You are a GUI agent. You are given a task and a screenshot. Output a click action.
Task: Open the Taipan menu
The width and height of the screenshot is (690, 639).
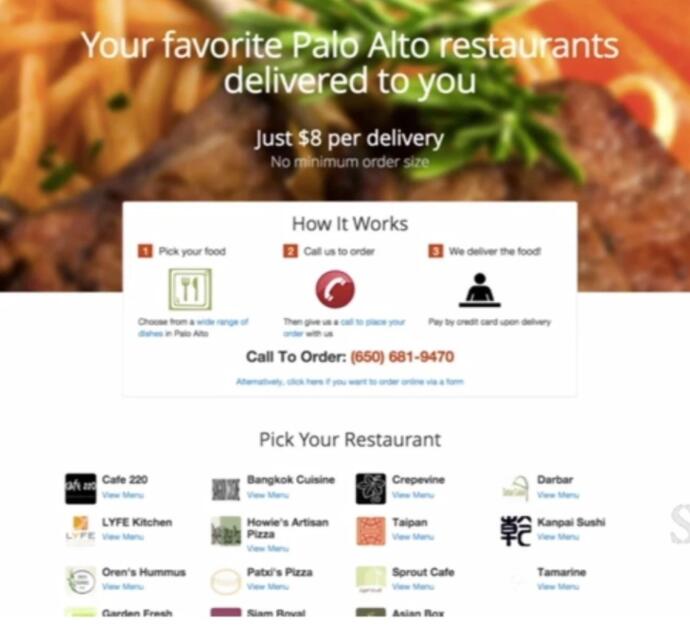[x=413, y=537]
